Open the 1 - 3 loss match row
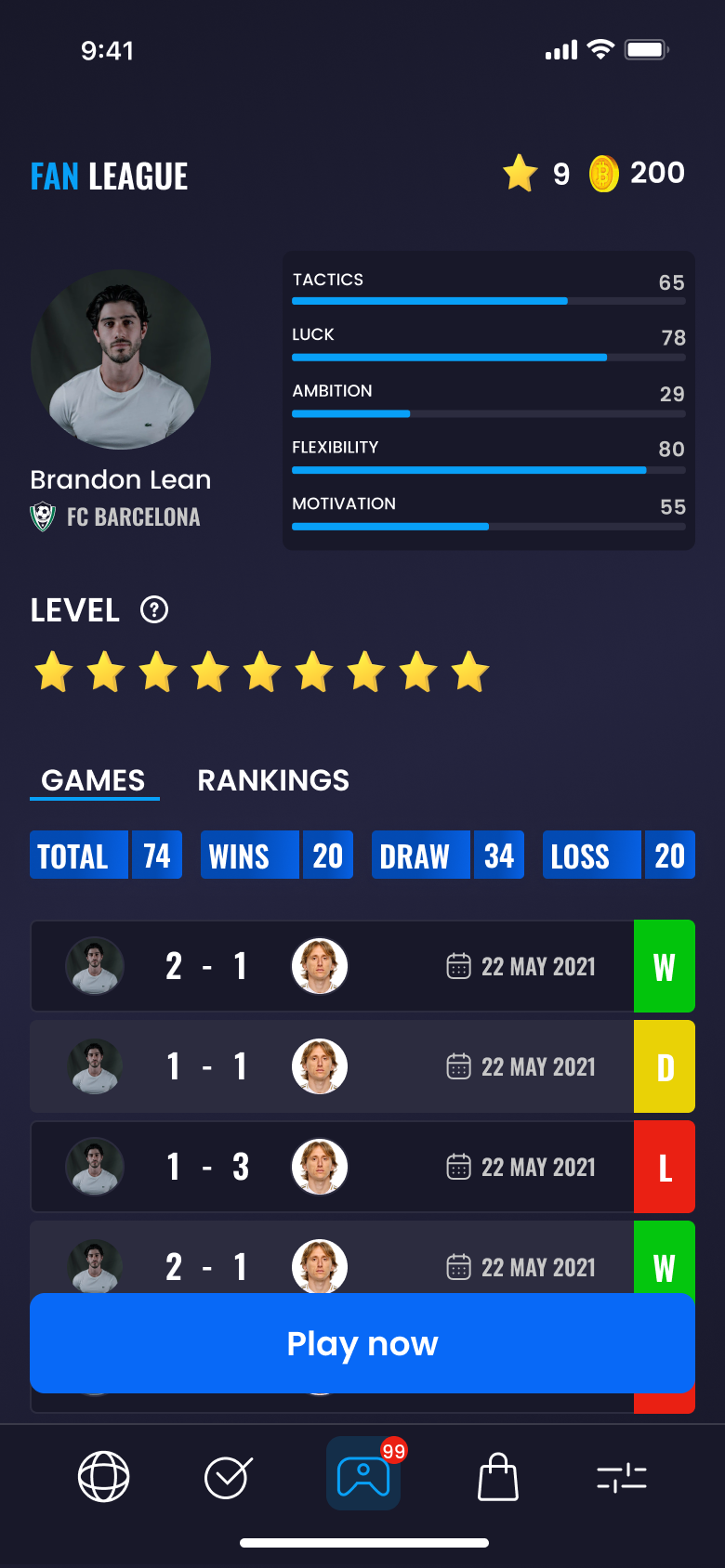This screenshot has height=1568, width=725. coord(362,1167)
